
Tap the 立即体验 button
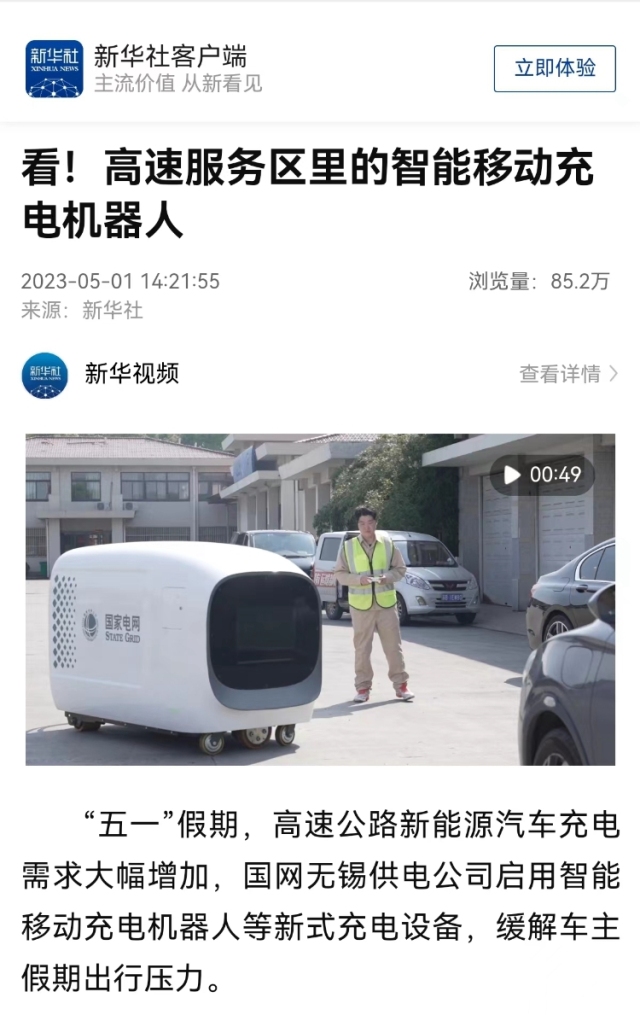554,68
